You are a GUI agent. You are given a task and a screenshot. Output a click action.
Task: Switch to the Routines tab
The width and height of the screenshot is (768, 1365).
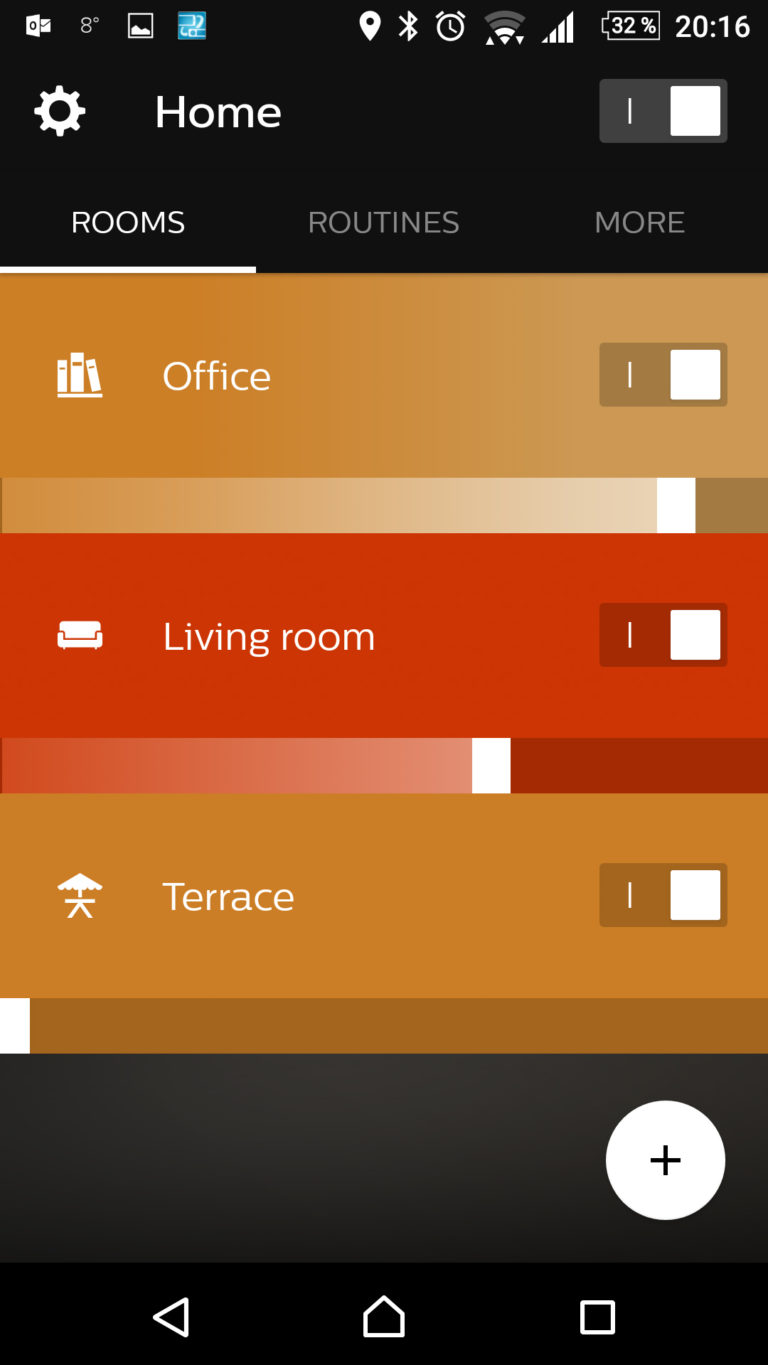(383, 222)
